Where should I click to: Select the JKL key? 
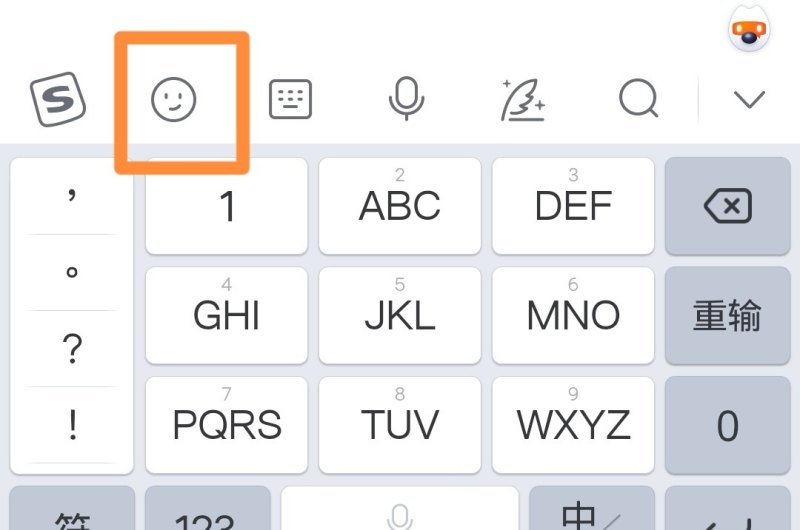point(400,315)
